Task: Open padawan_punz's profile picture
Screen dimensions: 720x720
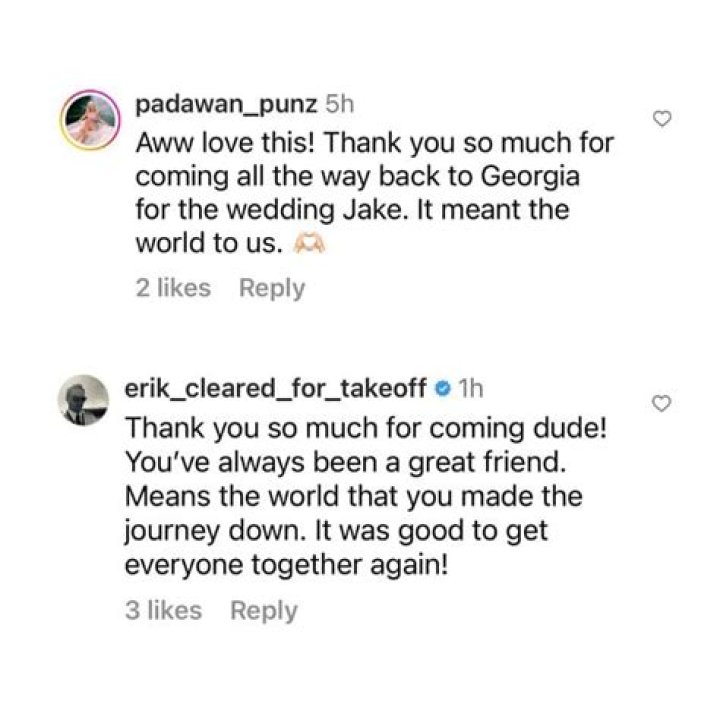Action: pos(90,120)
